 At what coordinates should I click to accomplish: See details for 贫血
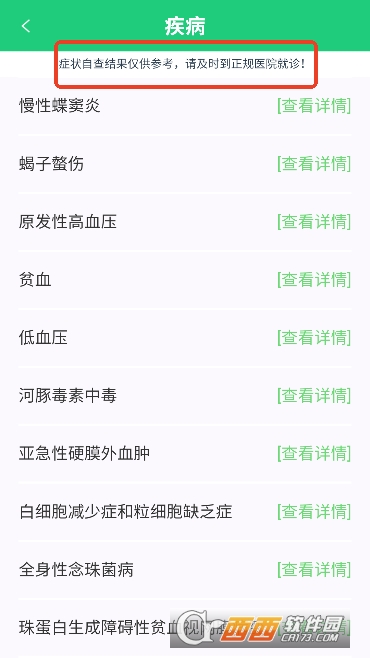pyautogui.click(x=314, y=279)
